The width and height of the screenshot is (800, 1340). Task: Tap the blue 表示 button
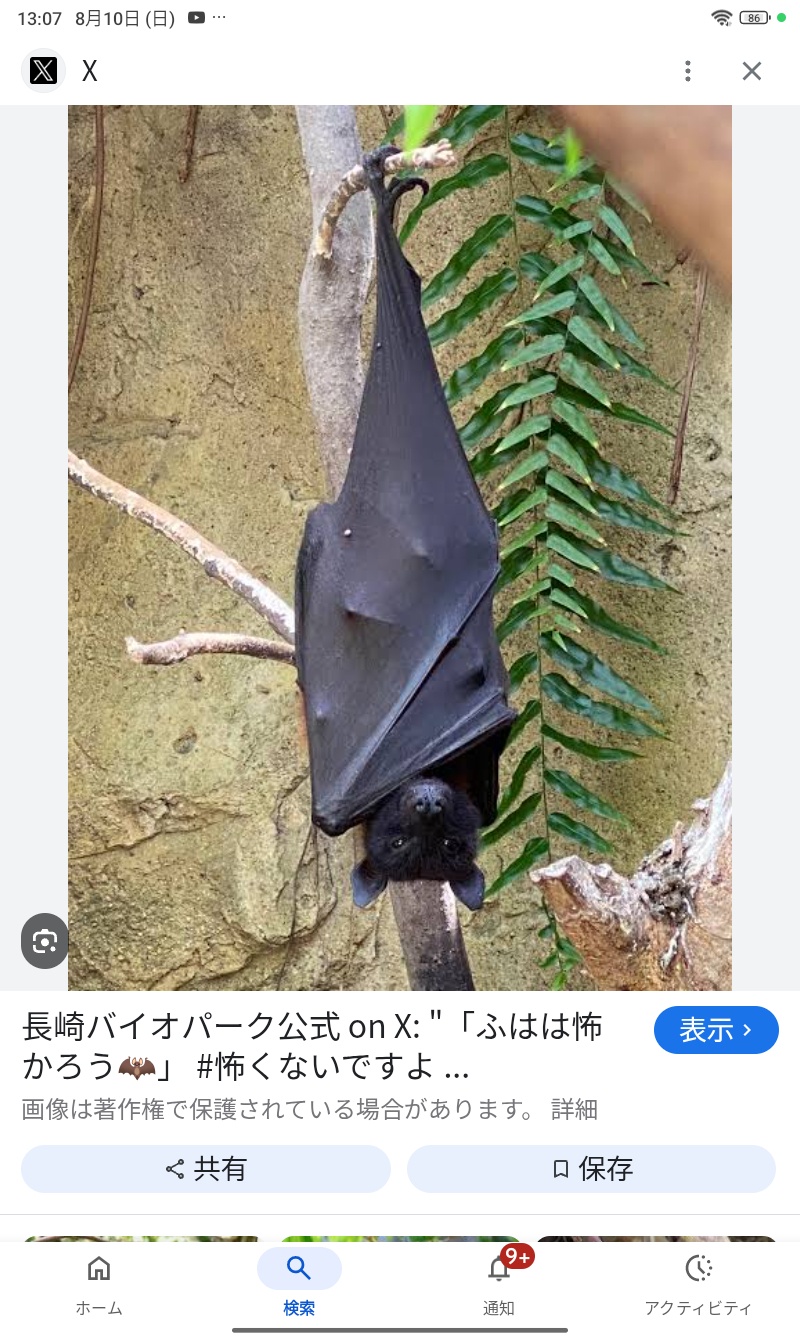tap(716, 1030)
